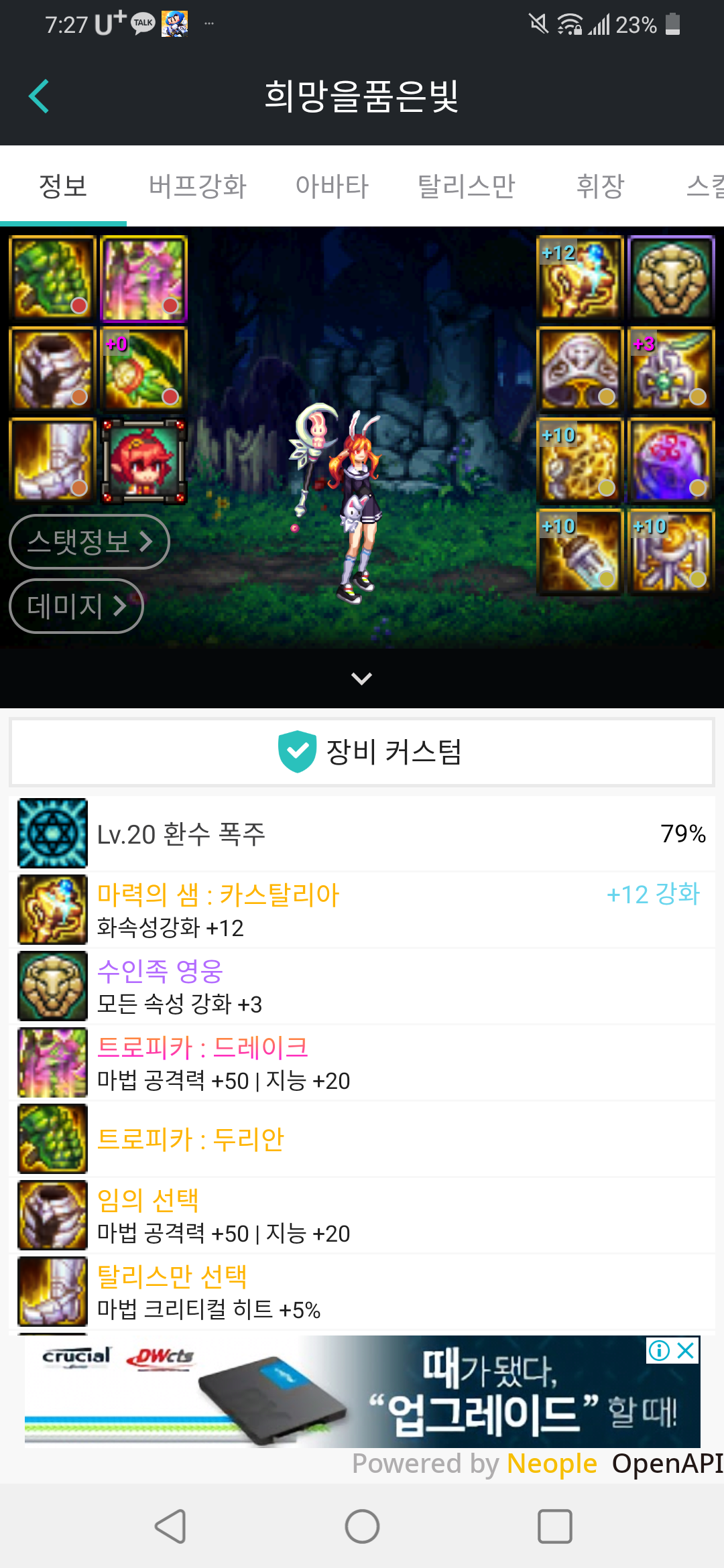Viewport: 724px width, 1568px height.
Task: Switch to the 버프강화 tab
Action: coord(198,186)
